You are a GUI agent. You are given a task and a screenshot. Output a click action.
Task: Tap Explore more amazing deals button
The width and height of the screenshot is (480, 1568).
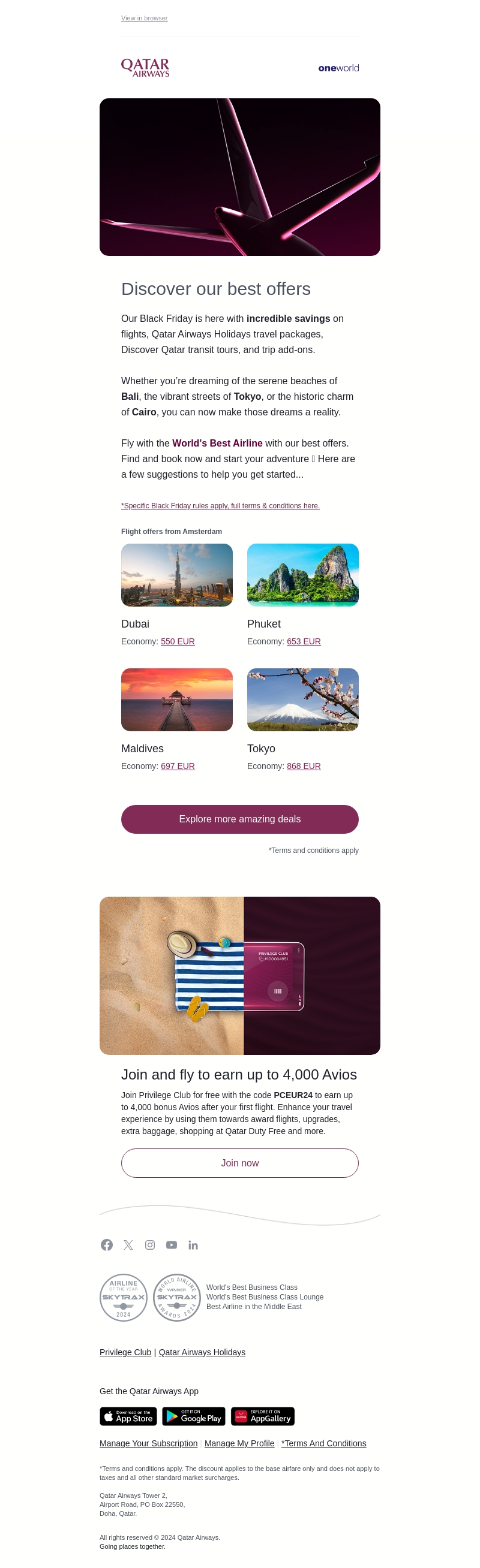pyautogui.click(x=239, y=819)
